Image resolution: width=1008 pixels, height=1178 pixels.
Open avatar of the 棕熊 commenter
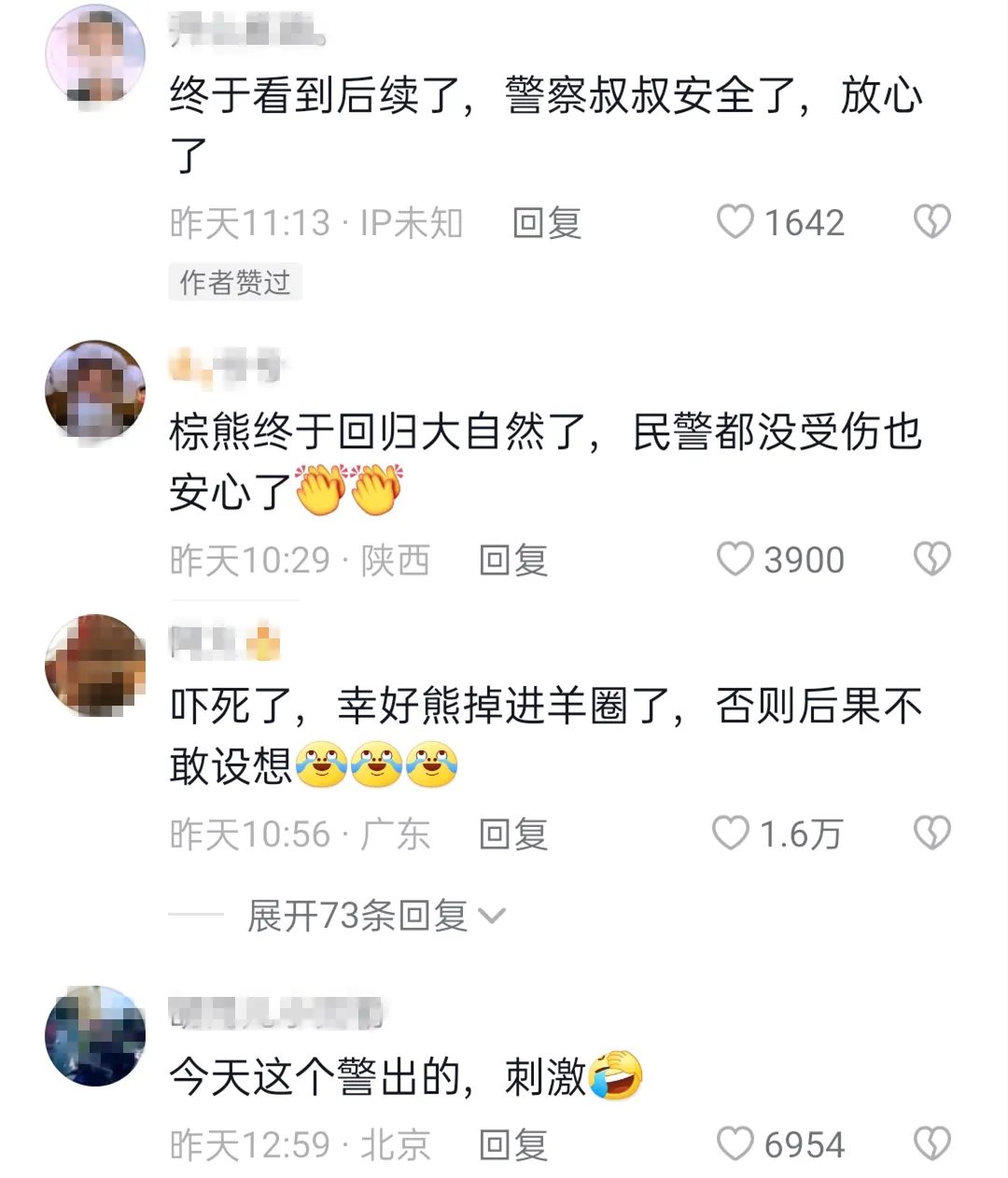[95, 389]
